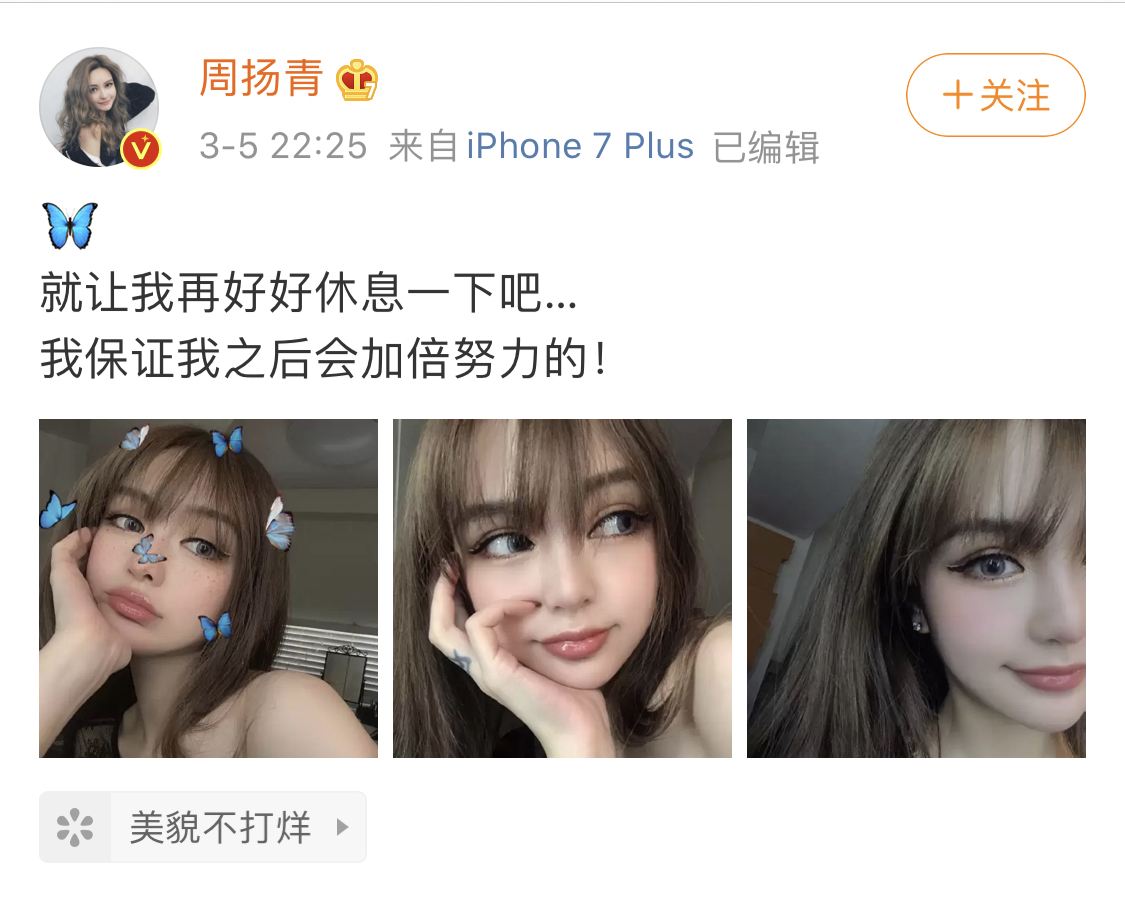Open the third photo with side smile
The image size is (1125, 904).
click(x=916, y=588)
